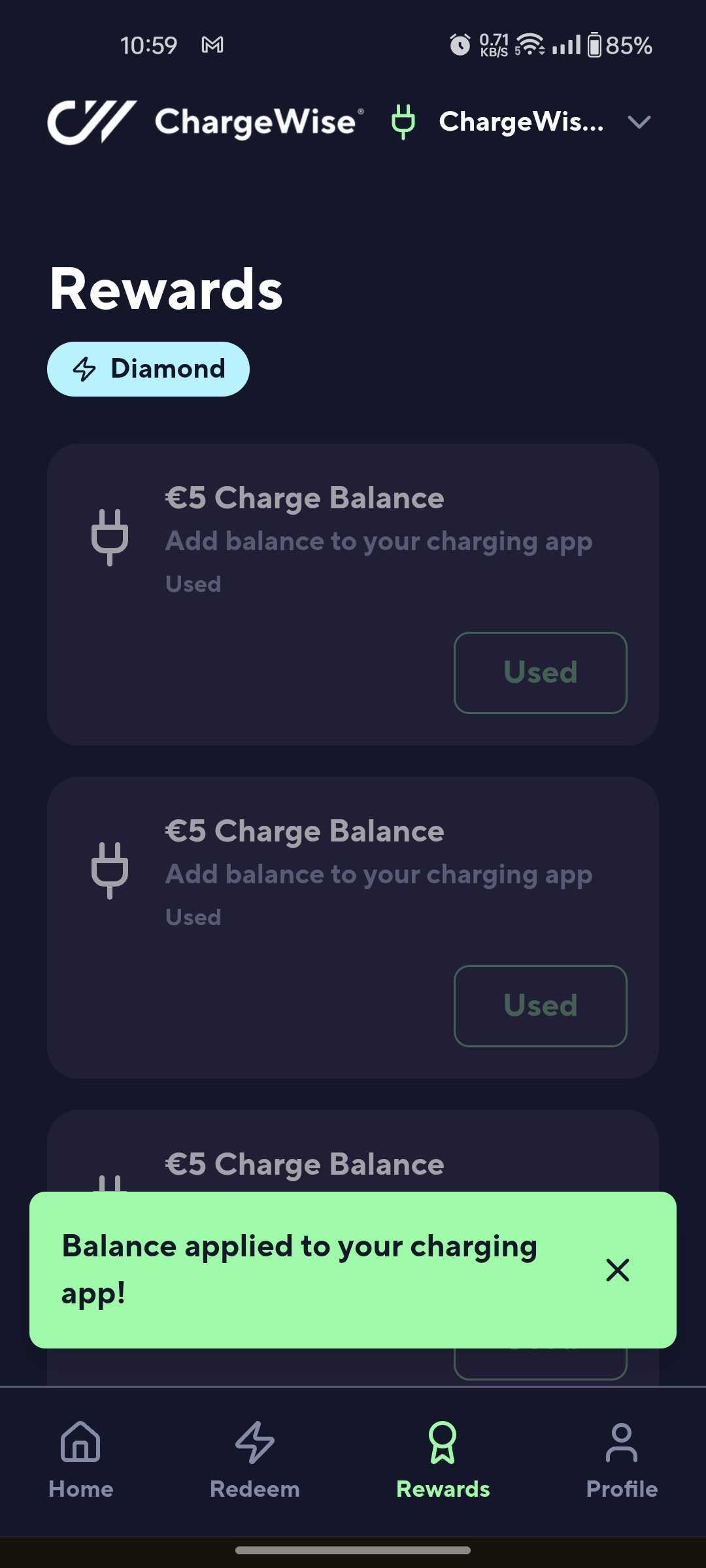706x1568 pixels.
Task: Tap the Diamond tier chip
Action: (x=148, y=369)
